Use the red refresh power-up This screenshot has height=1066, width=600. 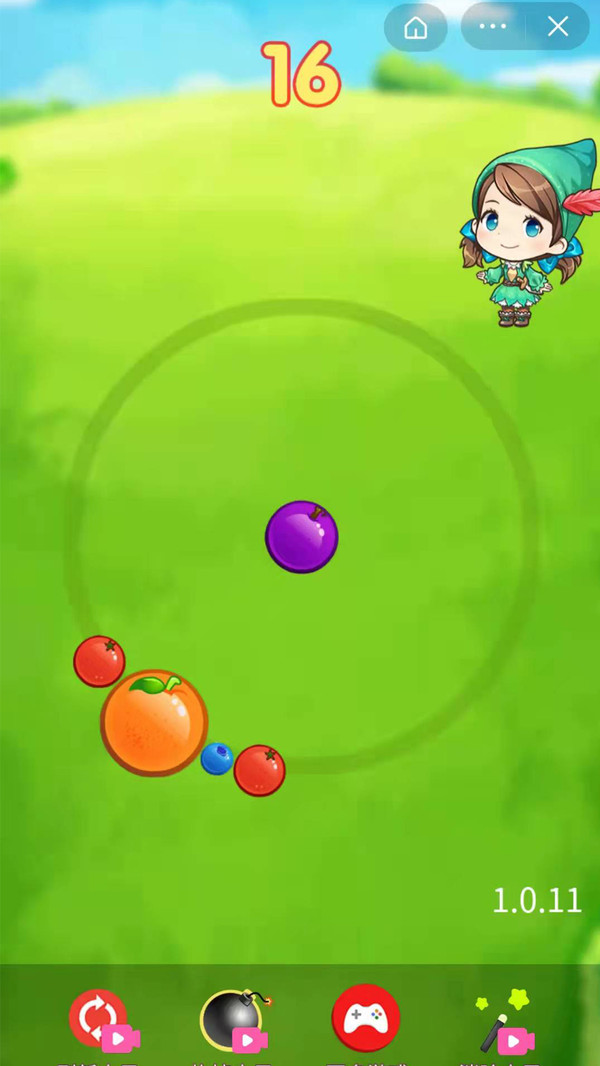pos(100,1020)
